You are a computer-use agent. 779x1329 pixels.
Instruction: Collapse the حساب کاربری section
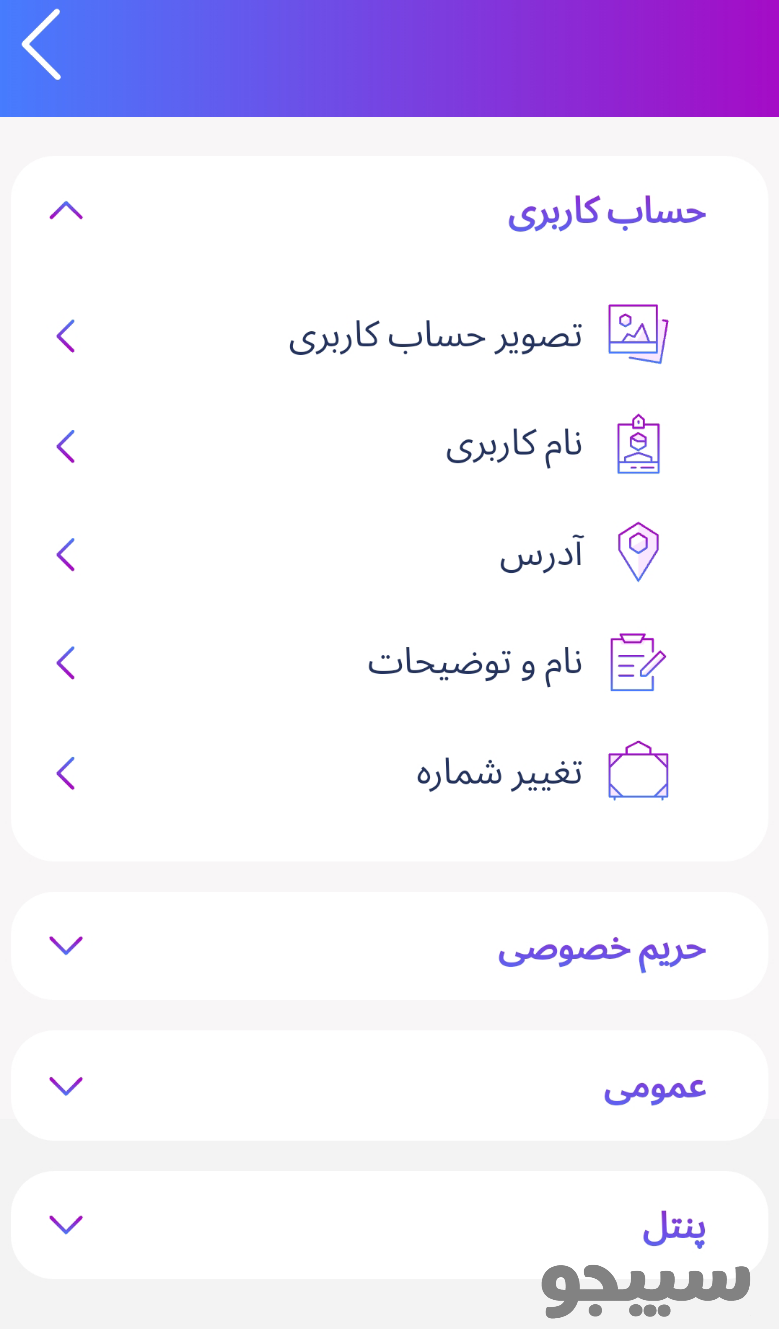click(65, 211)
